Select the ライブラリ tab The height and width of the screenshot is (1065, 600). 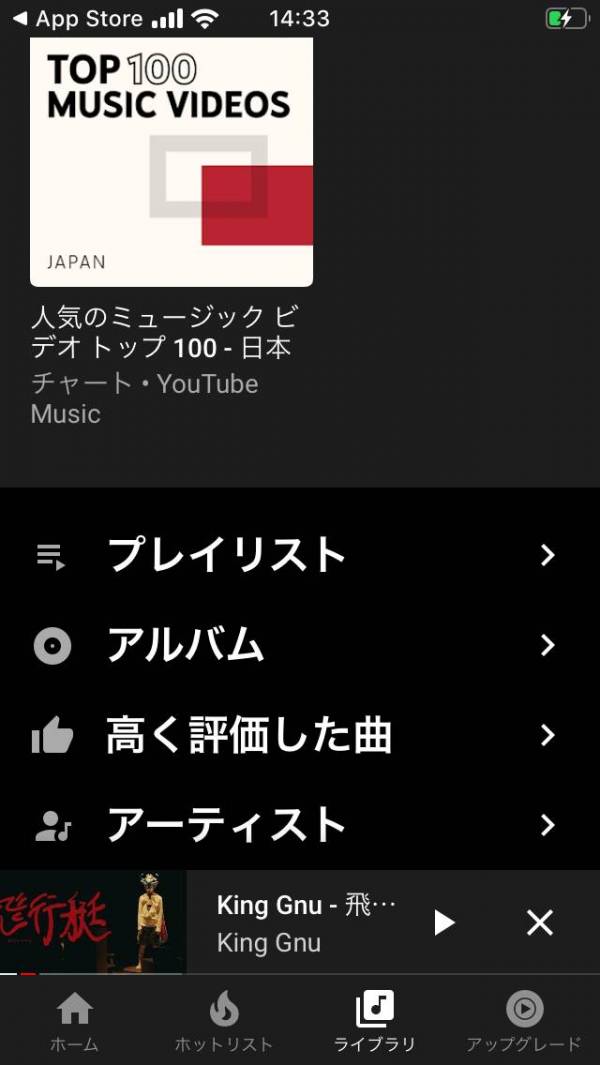[374, 1021]
